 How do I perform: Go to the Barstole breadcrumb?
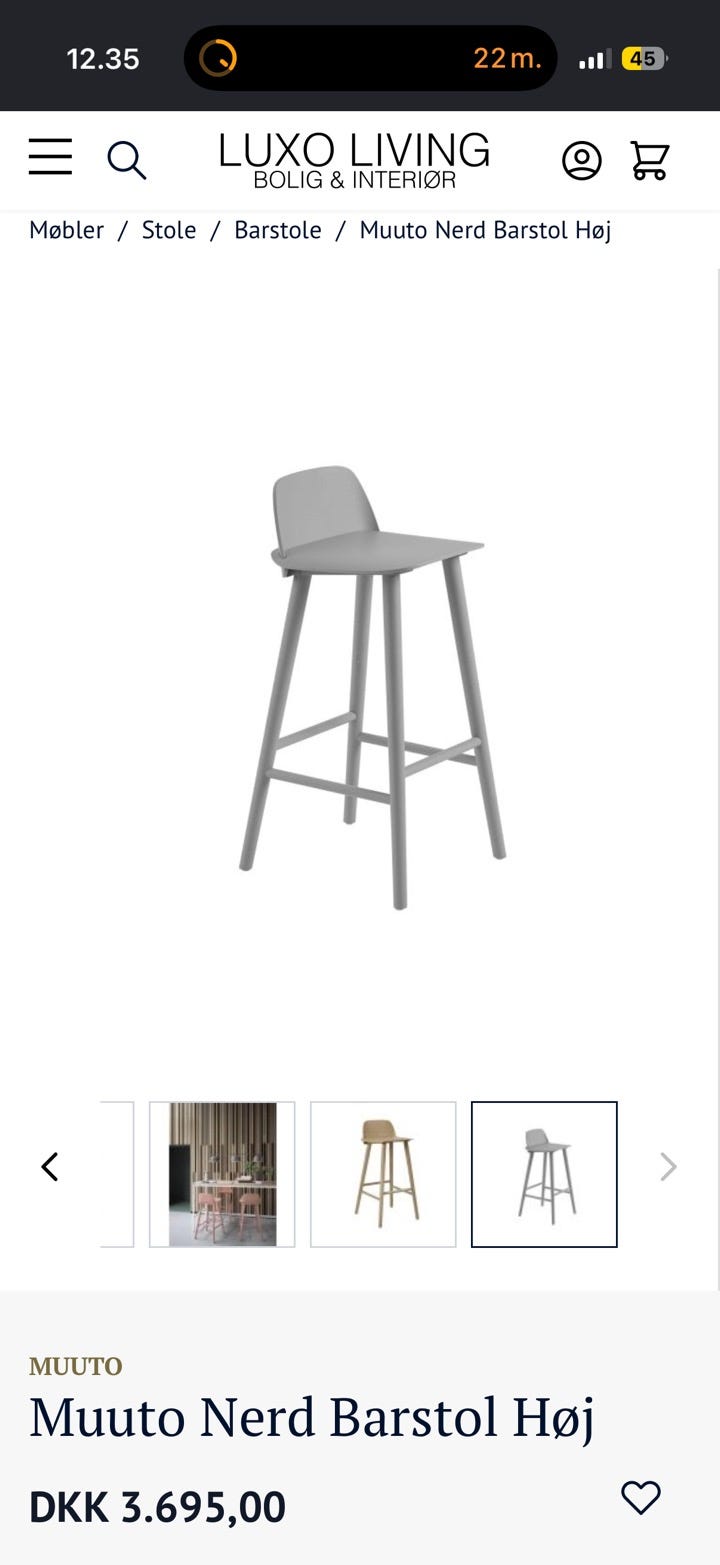tap(278, 230)
